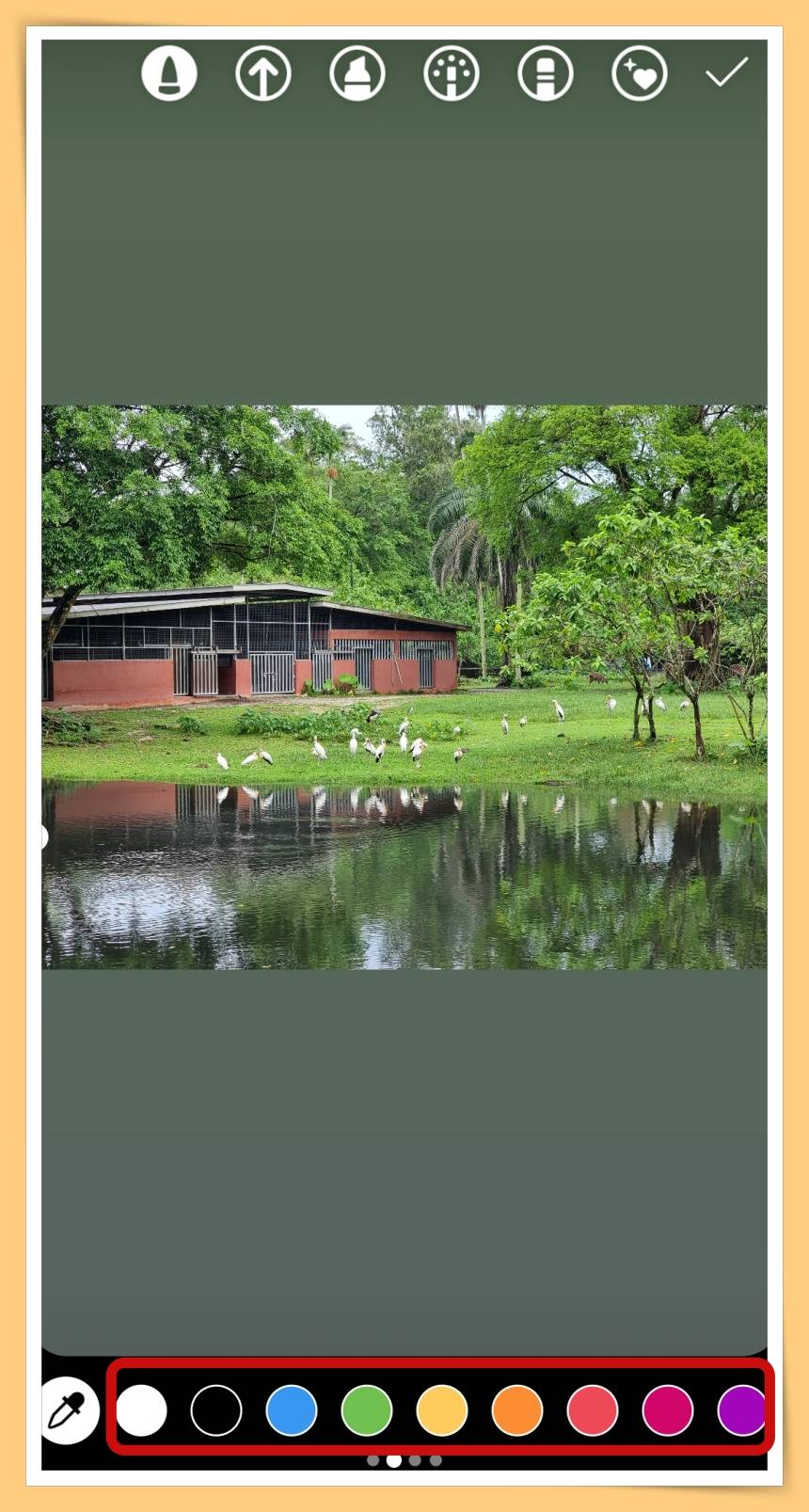This screenshot has height=1512, width=809.
Task: Select the yellow color swatch
Action: pyautogui.click(x=442, y=1410)
